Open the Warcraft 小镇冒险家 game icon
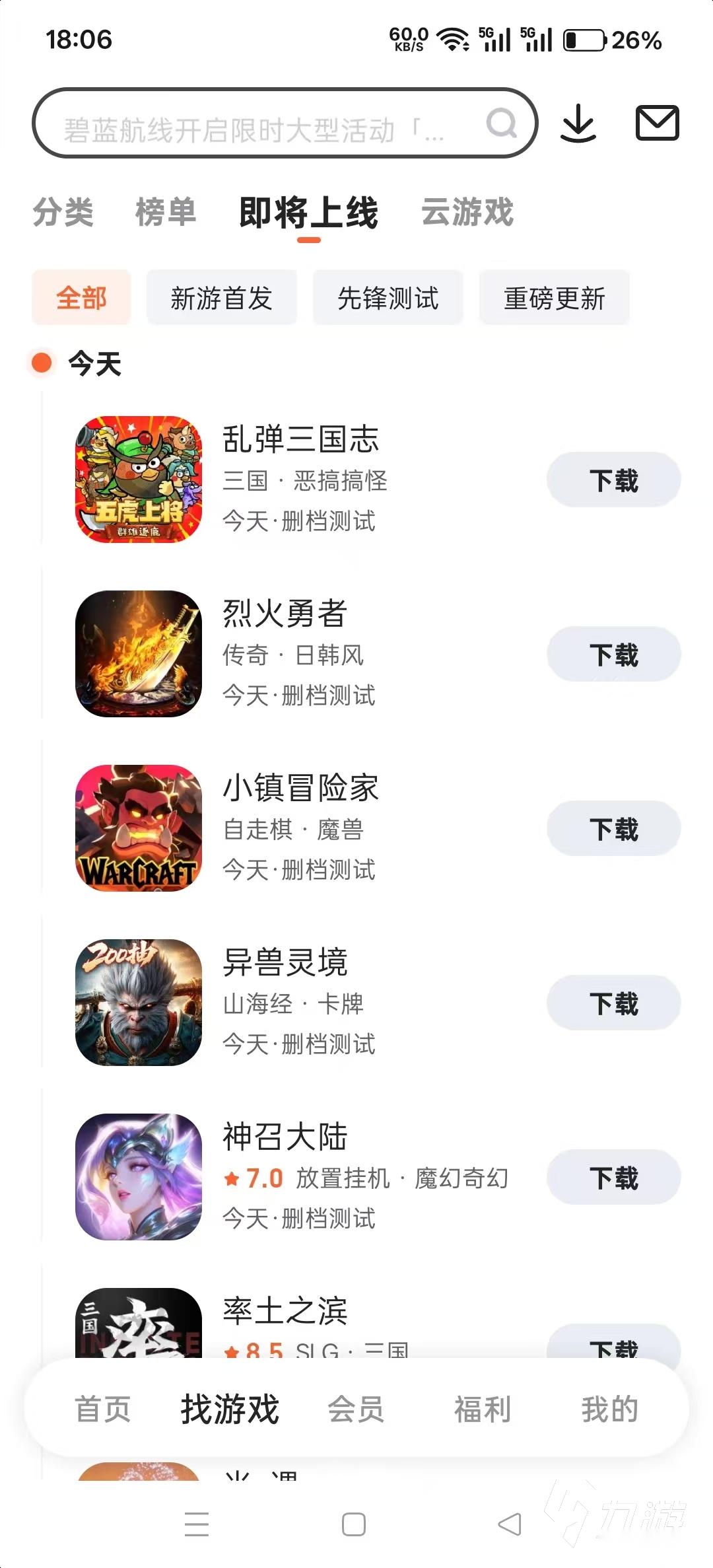Image resolution: width=713 pixels, height=1568 pixels. [139, 828]
